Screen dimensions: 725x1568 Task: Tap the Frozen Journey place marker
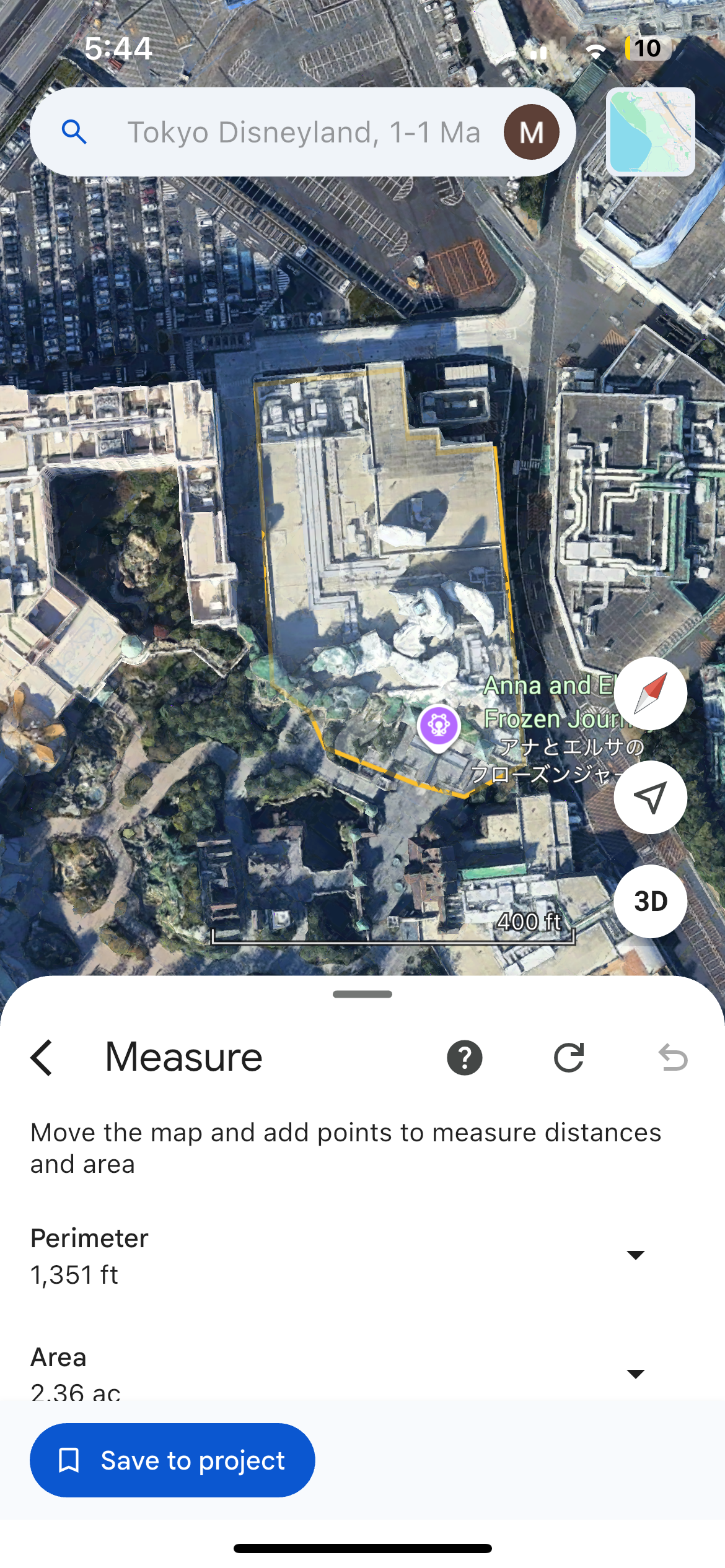tap(439, 726)
